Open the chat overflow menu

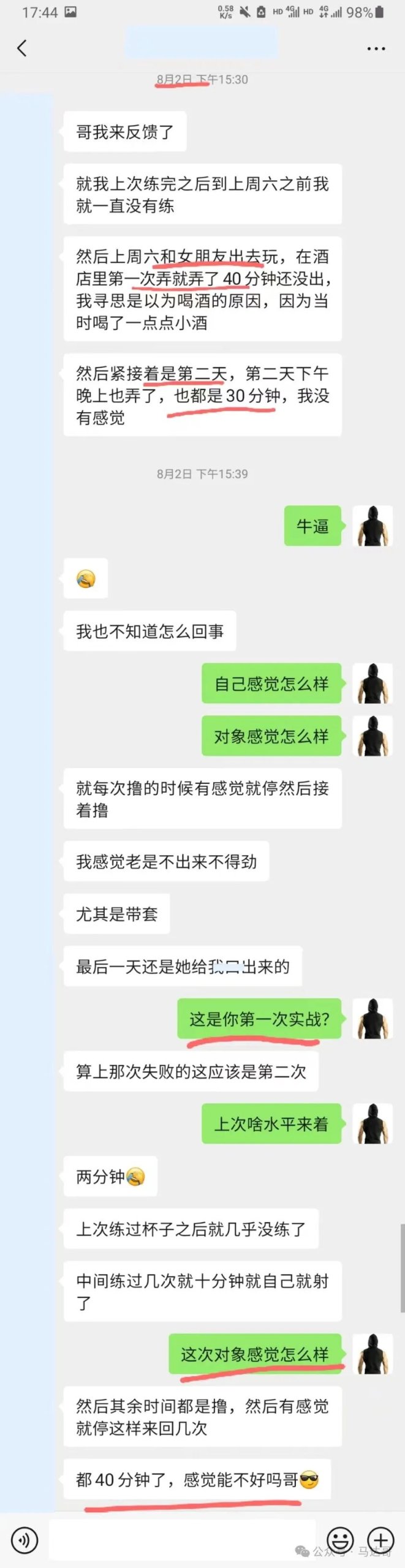(376, 48)
